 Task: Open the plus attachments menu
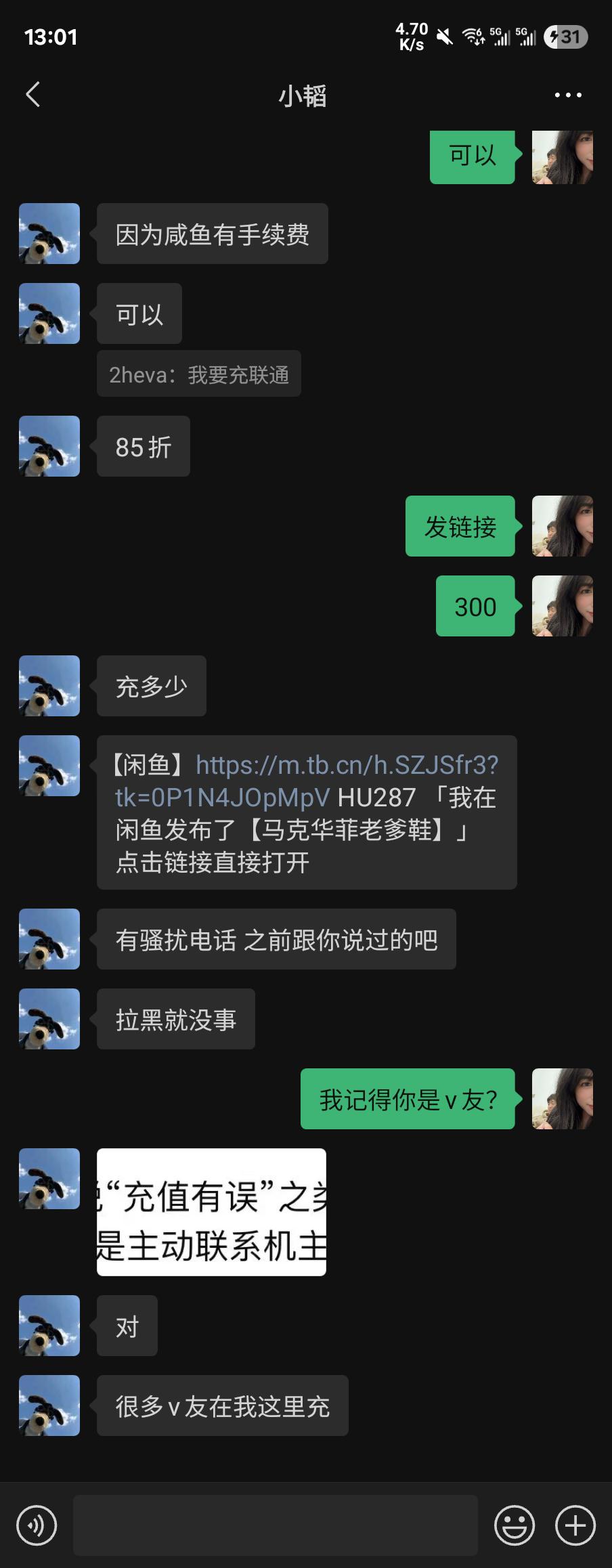point(575,1525)
